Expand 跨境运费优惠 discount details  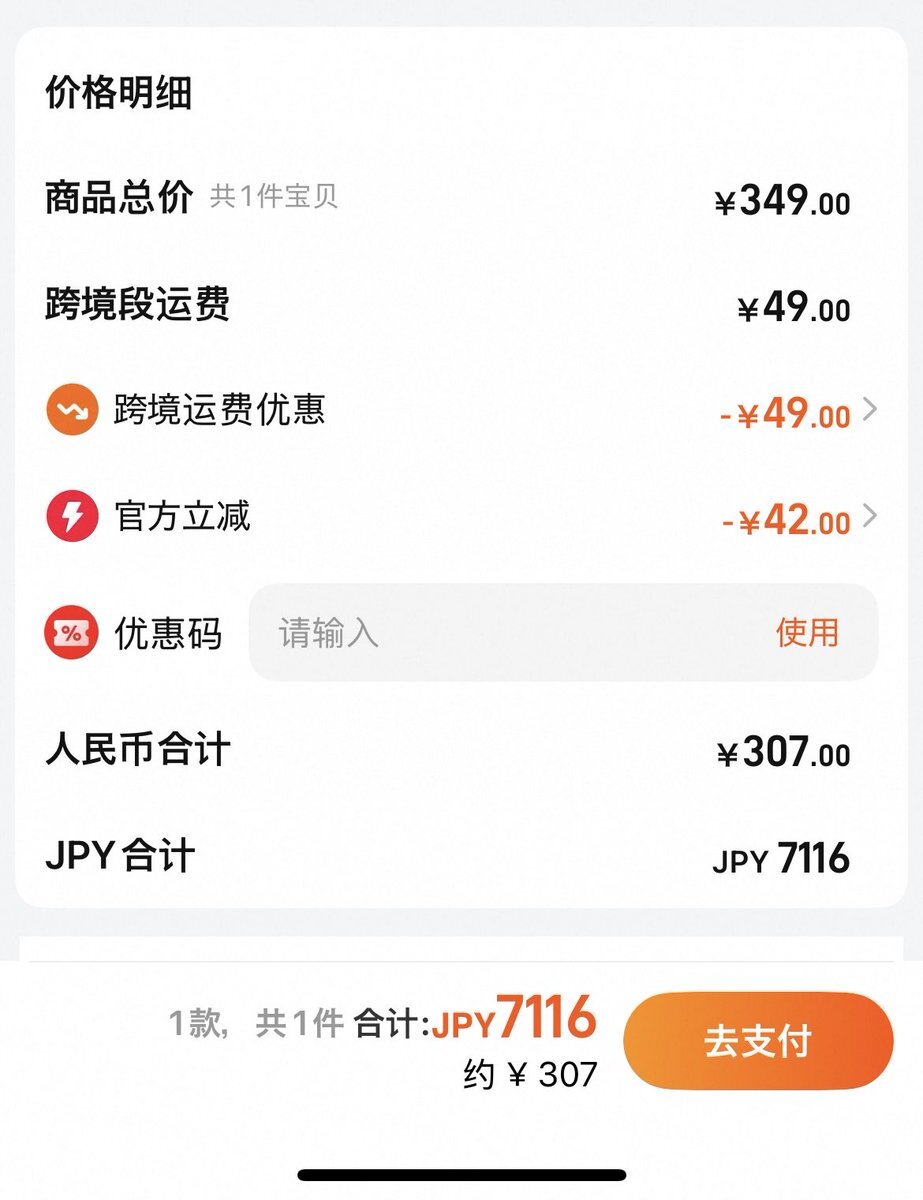[869, 410]
